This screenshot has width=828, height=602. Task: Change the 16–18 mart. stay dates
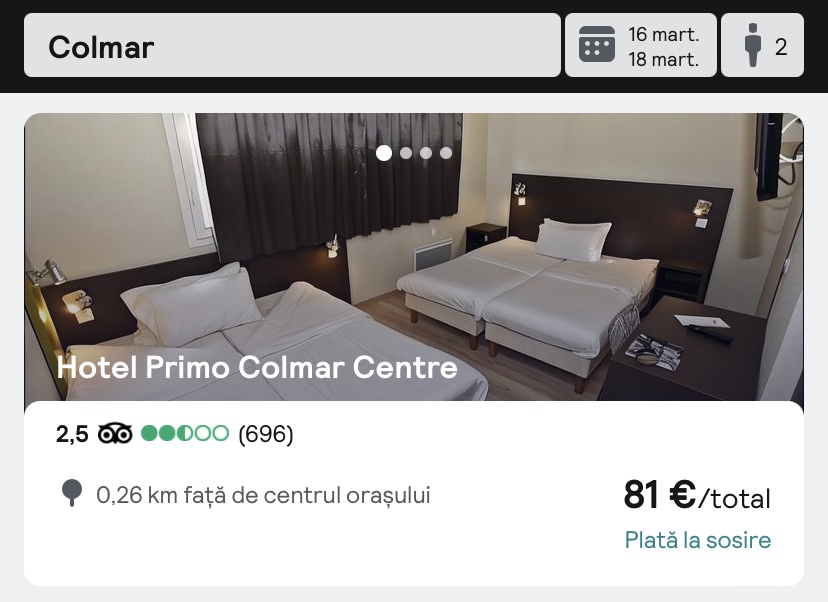click(640, 46)
